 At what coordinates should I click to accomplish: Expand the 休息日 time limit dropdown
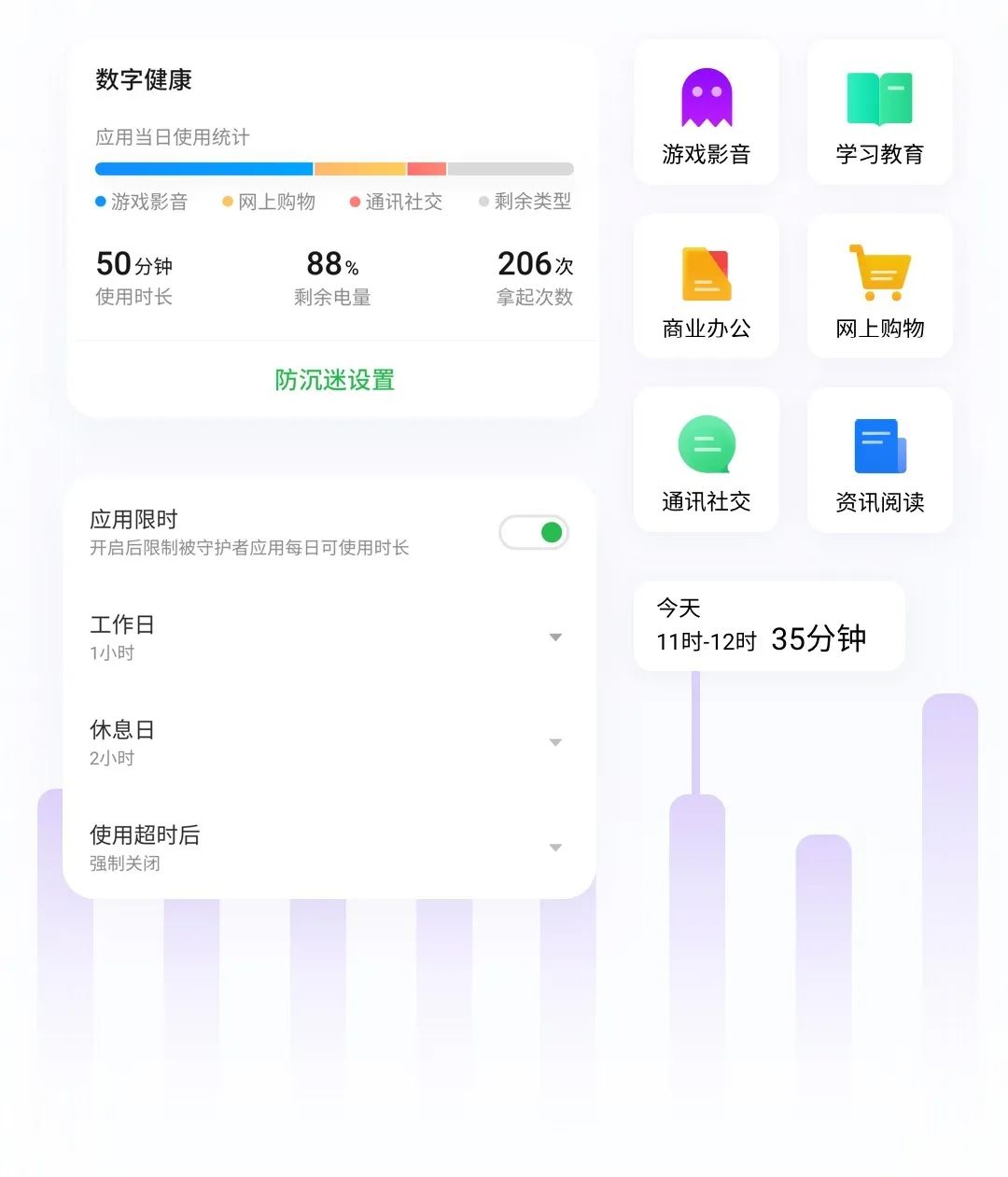(555, 742)
